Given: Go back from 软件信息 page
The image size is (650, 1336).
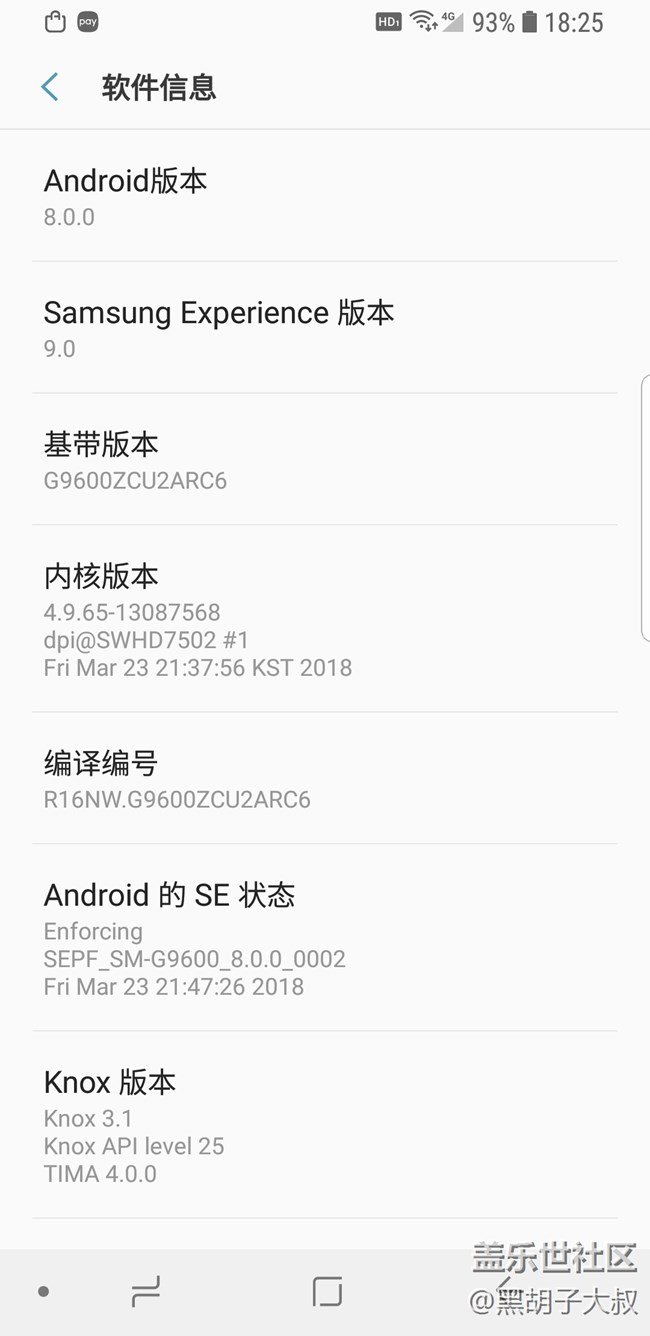Looking at the screenshot, I should click(49, 87).
